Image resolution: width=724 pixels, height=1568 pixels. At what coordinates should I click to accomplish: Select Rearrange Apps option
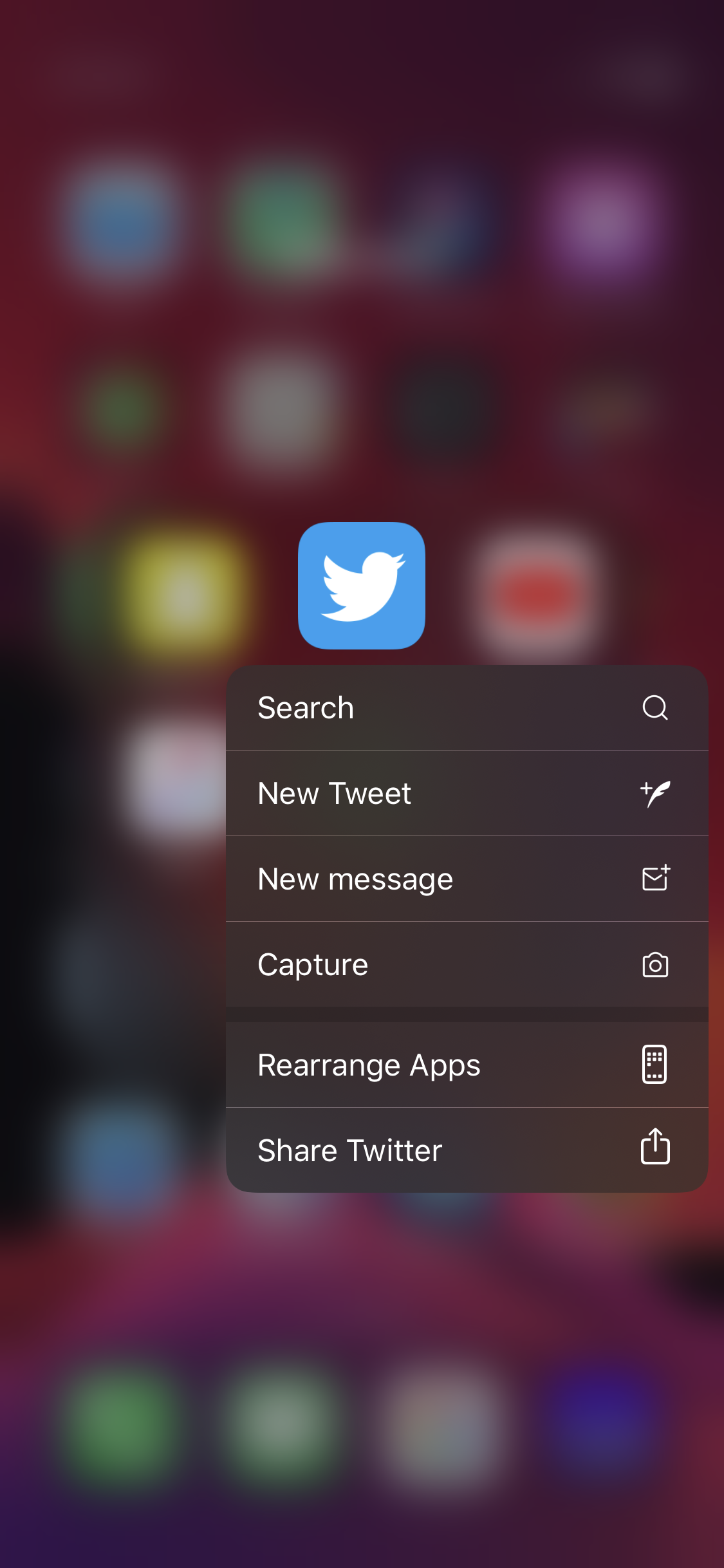467,1065
